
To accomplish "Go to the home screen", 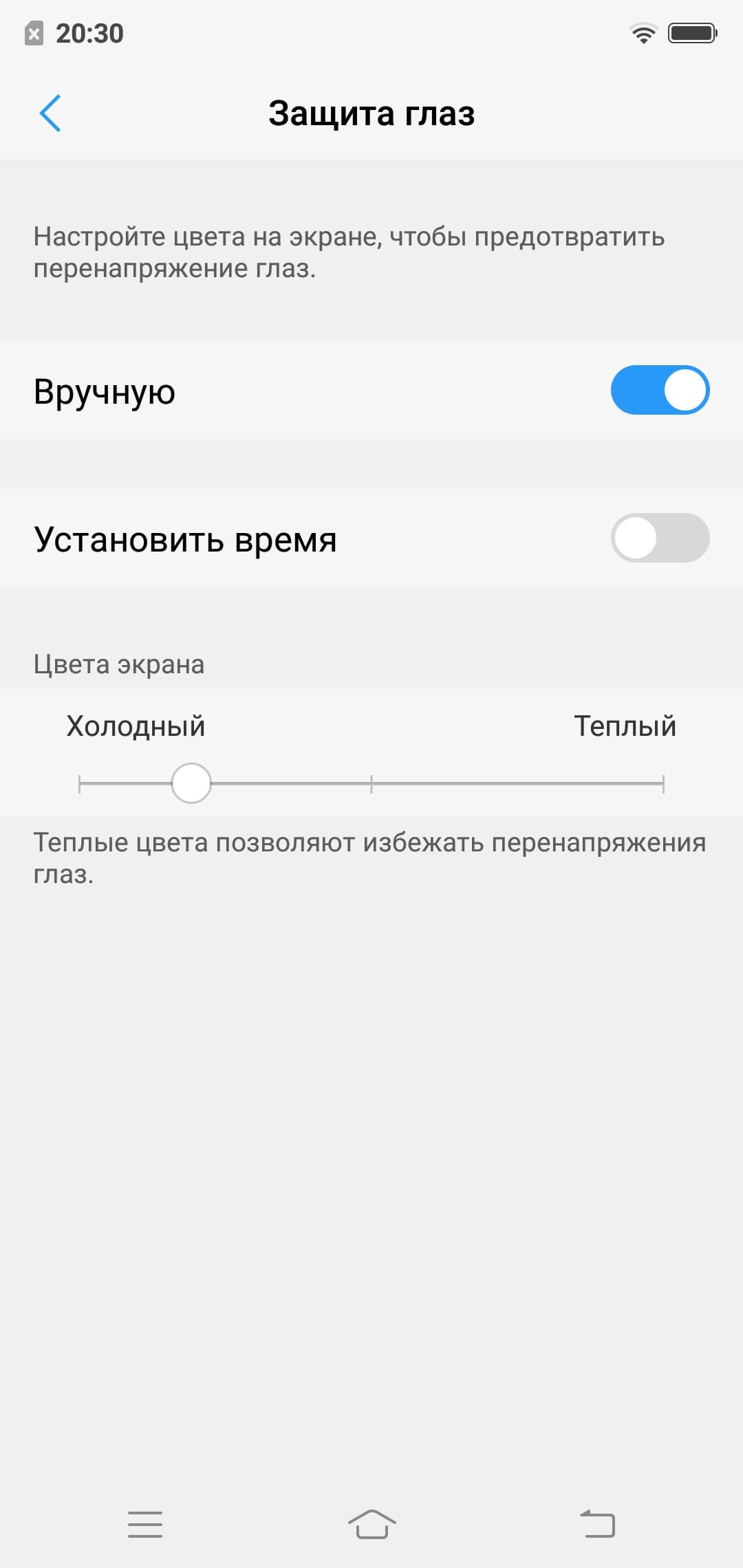I will [x=371, y=1525].
